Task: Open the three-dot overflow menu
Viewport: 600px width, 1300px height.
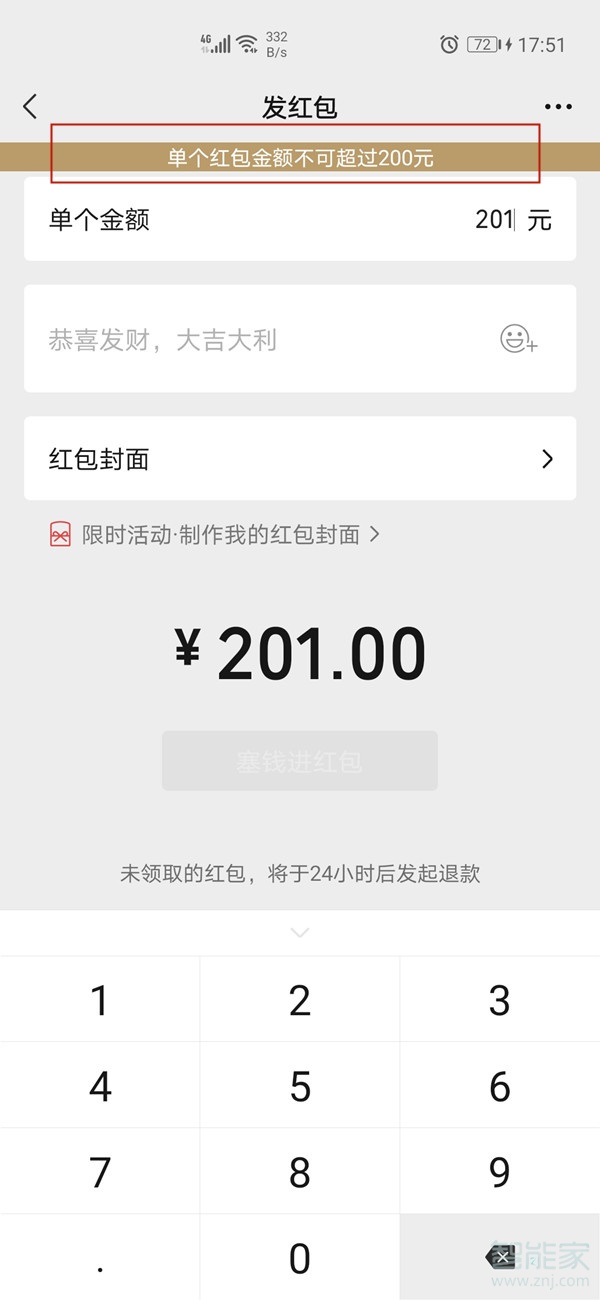Action: [557, 107]
